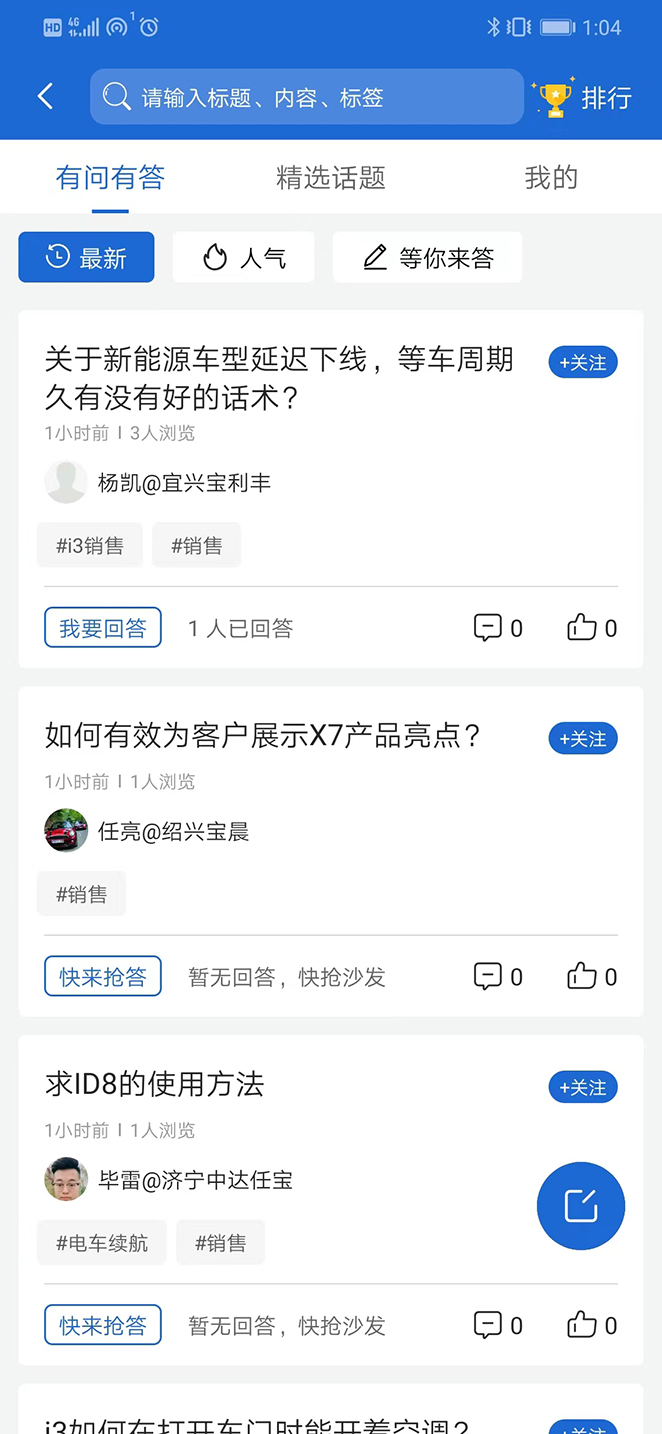Image resolution: width=662 pixels, height=1434 pixels.
Task: Tap 快来抢答 under the X7产品亮点 question
Action: point(103,977)
